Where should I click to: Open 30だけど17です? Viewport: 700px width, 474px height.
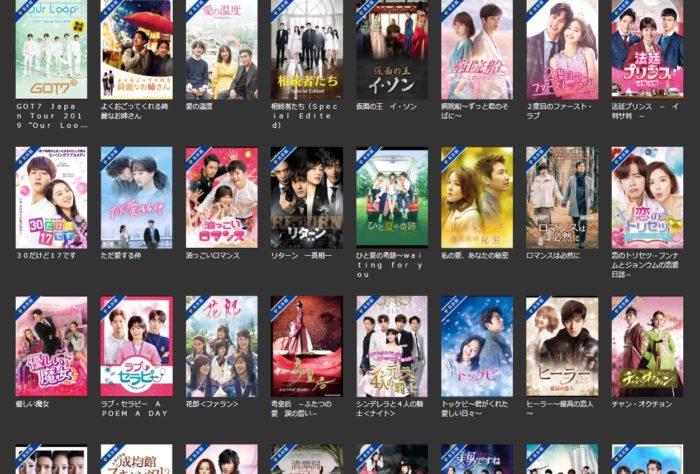(51, 198)
